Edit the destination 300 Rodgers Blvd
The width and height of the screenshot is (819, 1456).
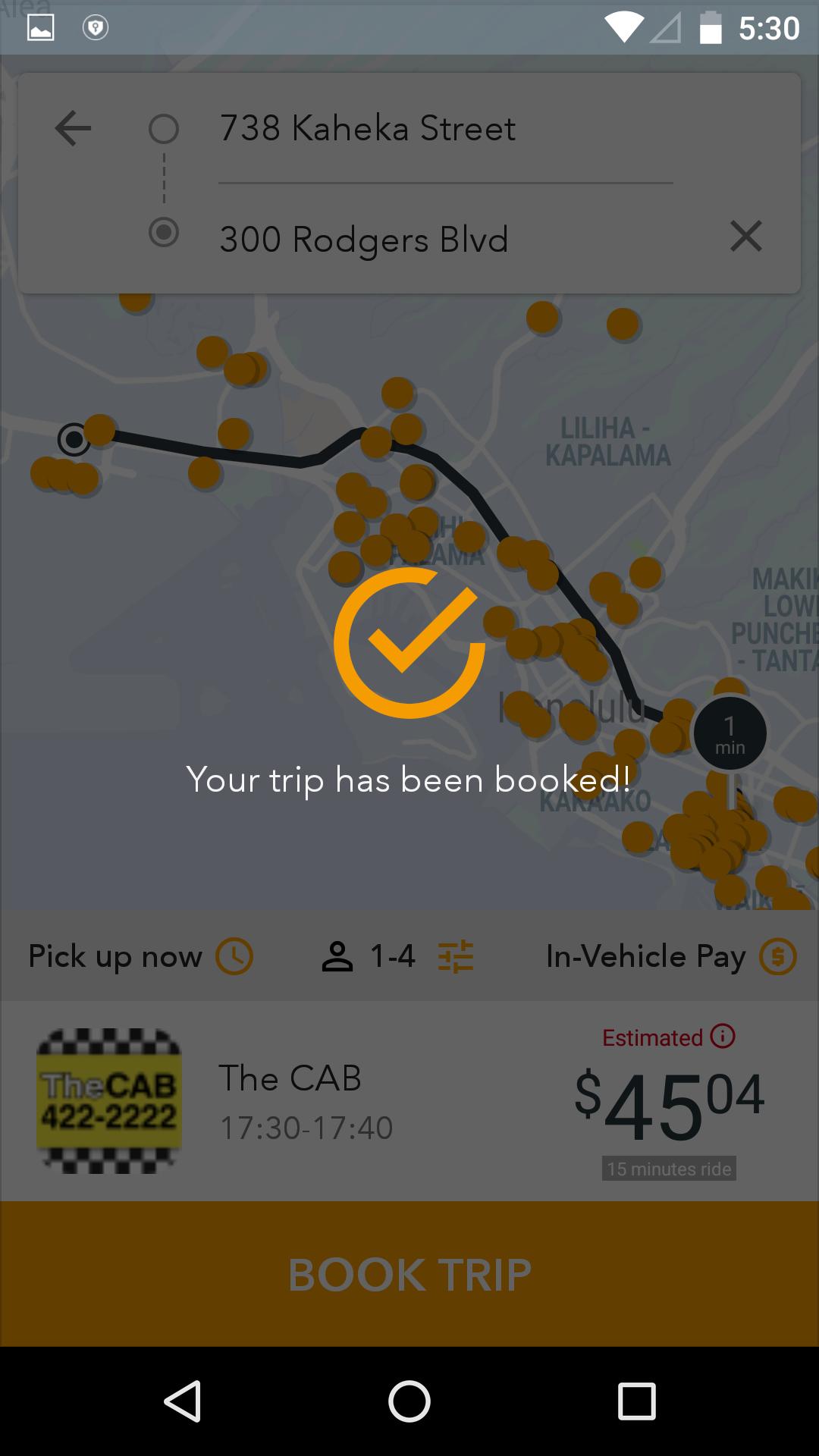pos(446,239)
